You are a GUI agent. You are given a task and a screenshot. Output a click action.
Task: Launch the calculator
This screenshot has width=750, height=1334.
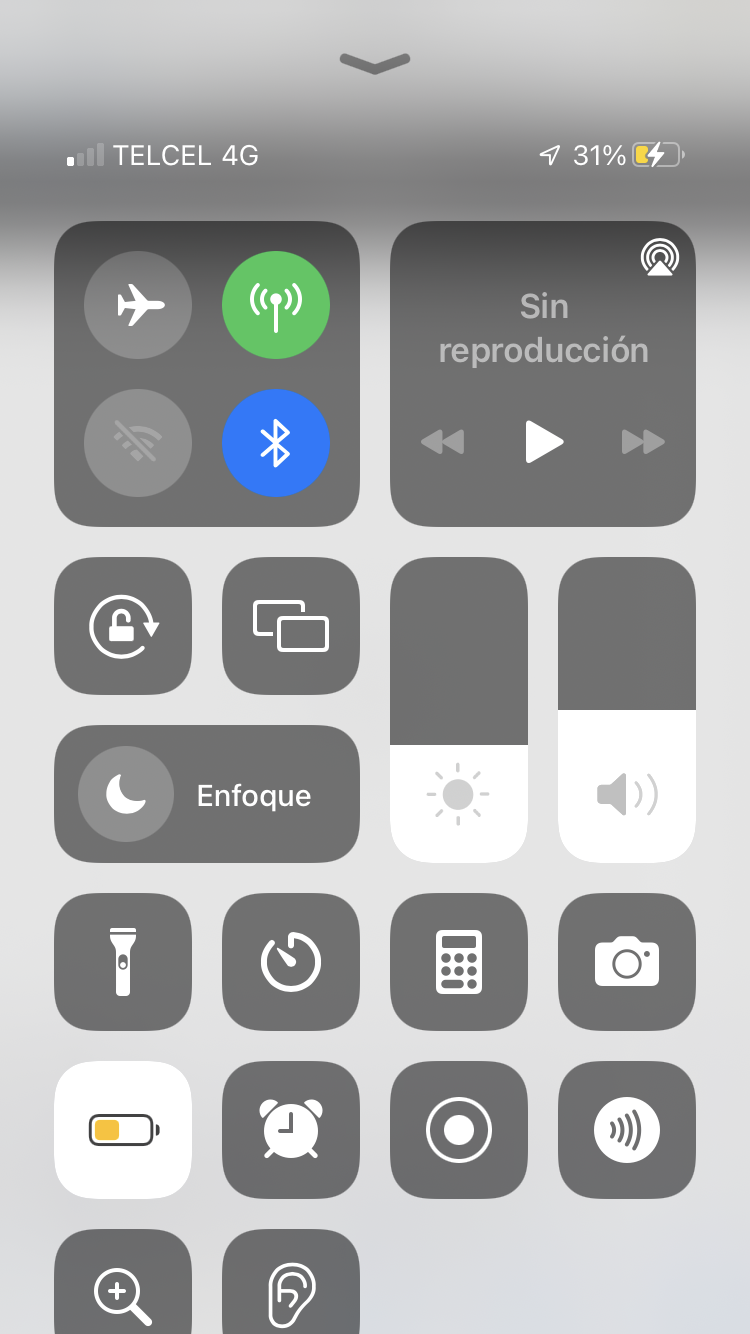[459, 962]
